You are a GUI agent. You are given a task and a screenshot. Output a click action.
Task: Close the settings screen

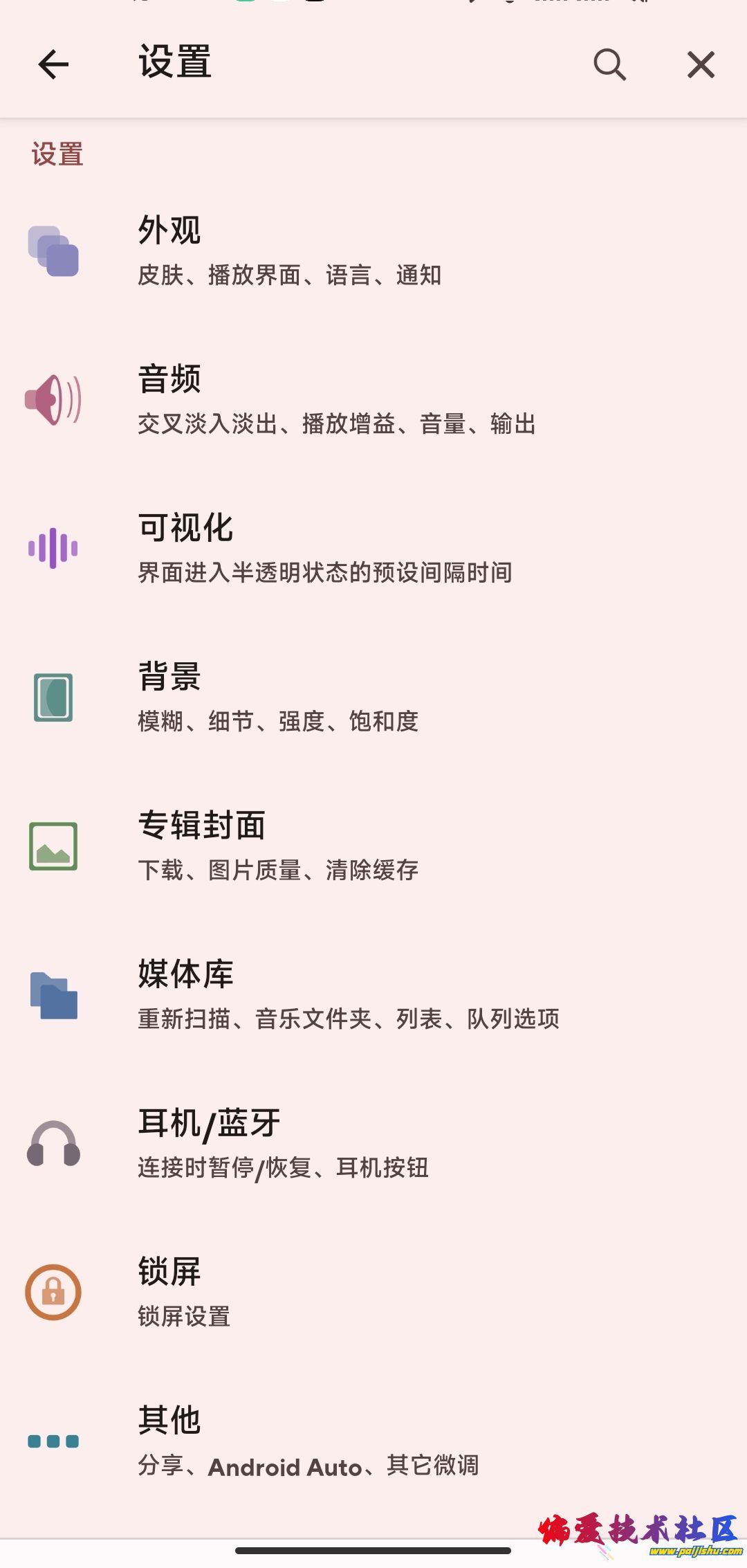click(701, 65)
